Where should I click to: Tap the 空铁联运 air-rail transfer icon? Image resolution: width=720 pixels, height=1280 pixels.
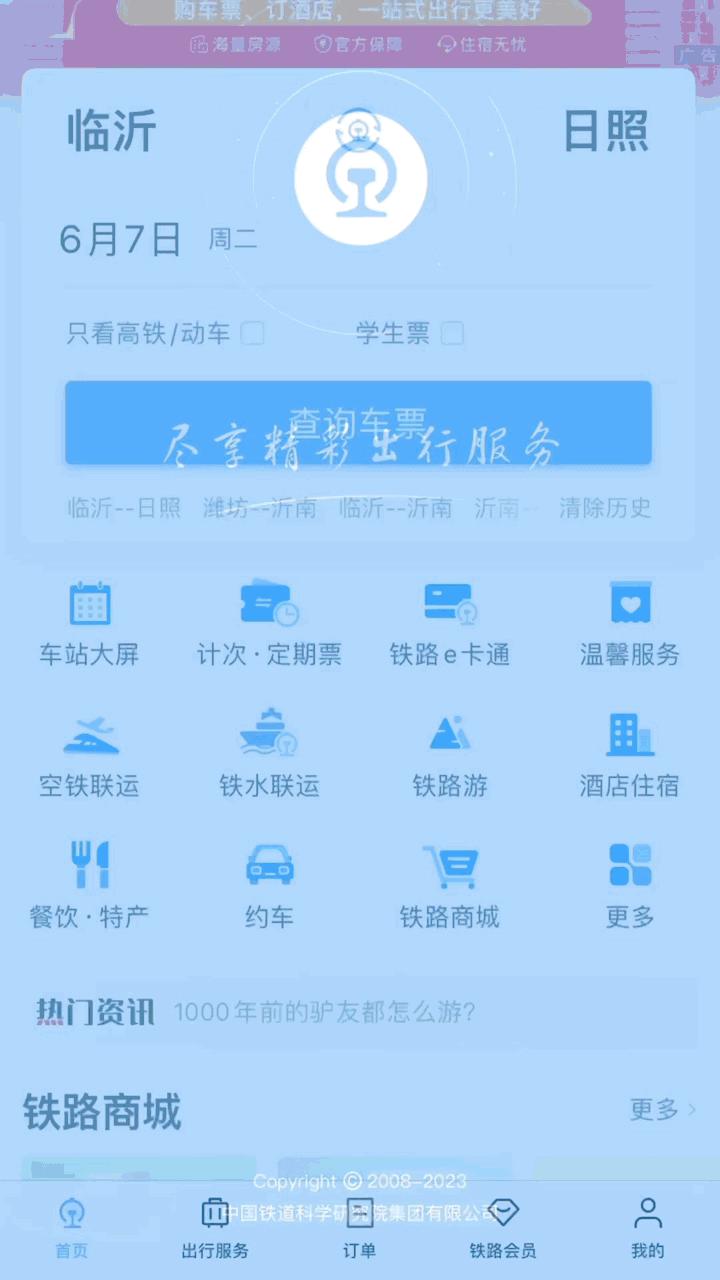(x=90, y=753)
